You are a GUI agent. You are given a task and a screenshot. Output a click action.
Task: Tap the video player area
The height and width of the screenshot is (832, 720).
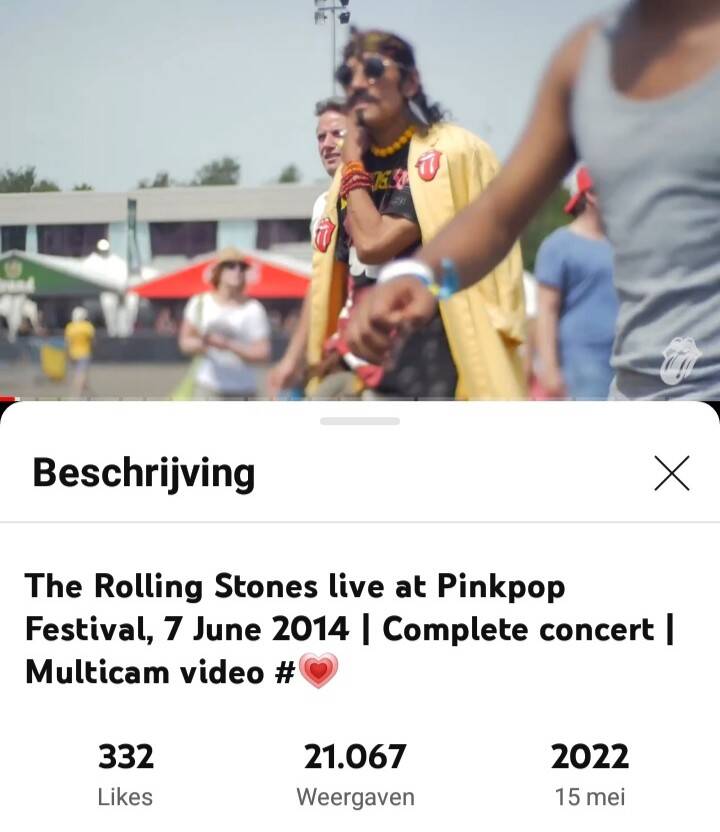[360, 200]
